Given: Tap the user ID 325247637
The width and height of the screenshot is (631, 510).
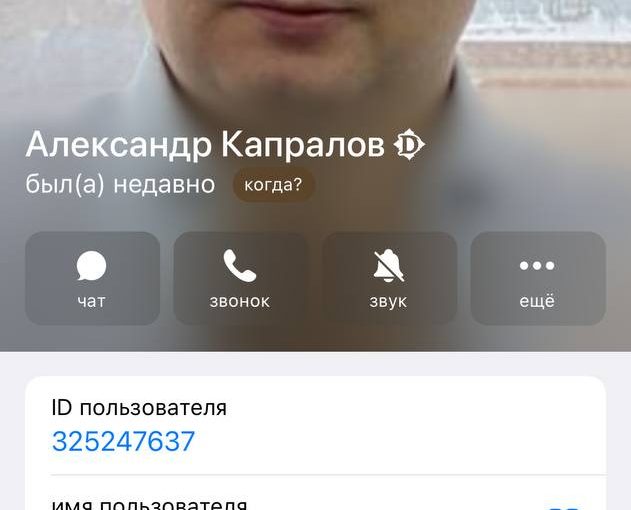Looking at the screenshot, I should [123, 441].
